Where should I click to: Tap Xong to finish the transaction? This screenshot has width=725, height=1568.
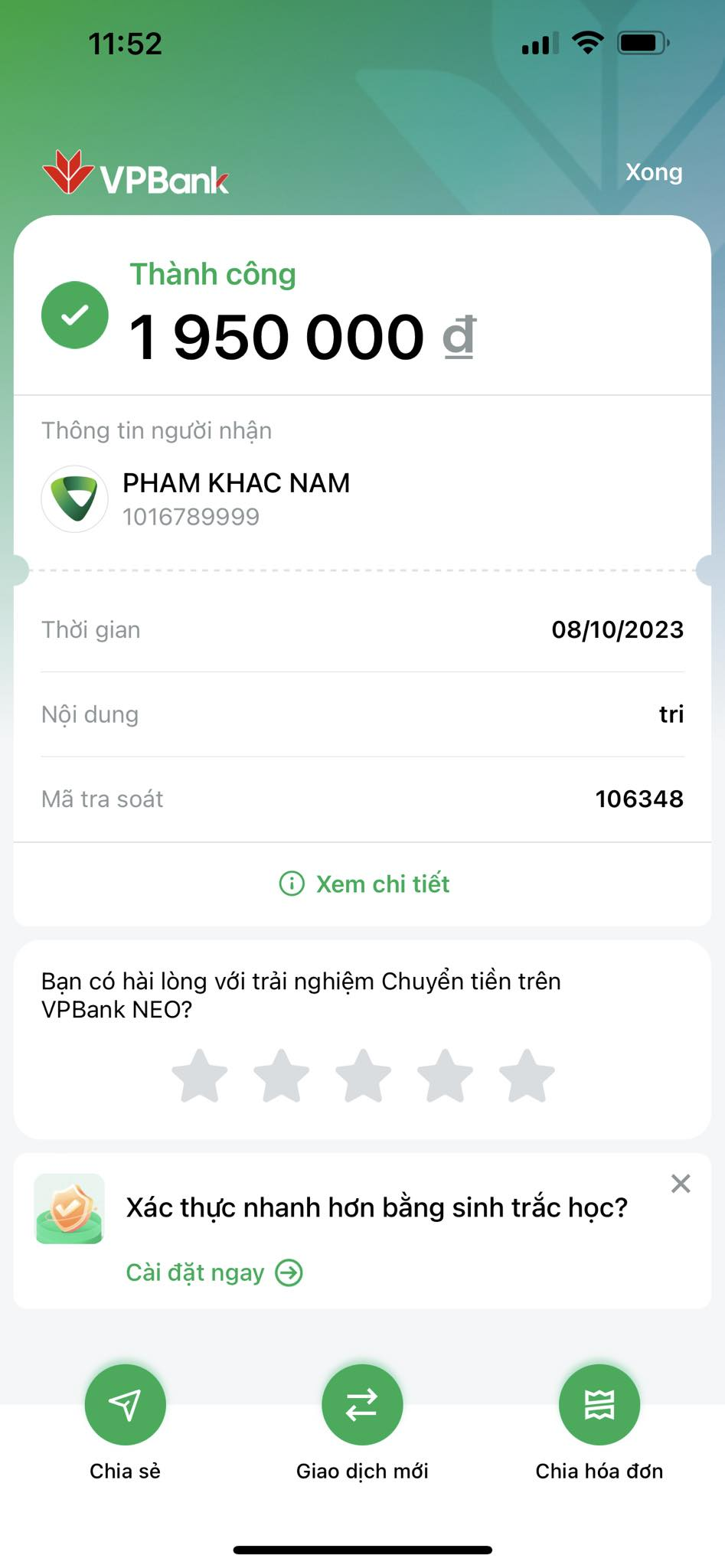coord(653,172)
